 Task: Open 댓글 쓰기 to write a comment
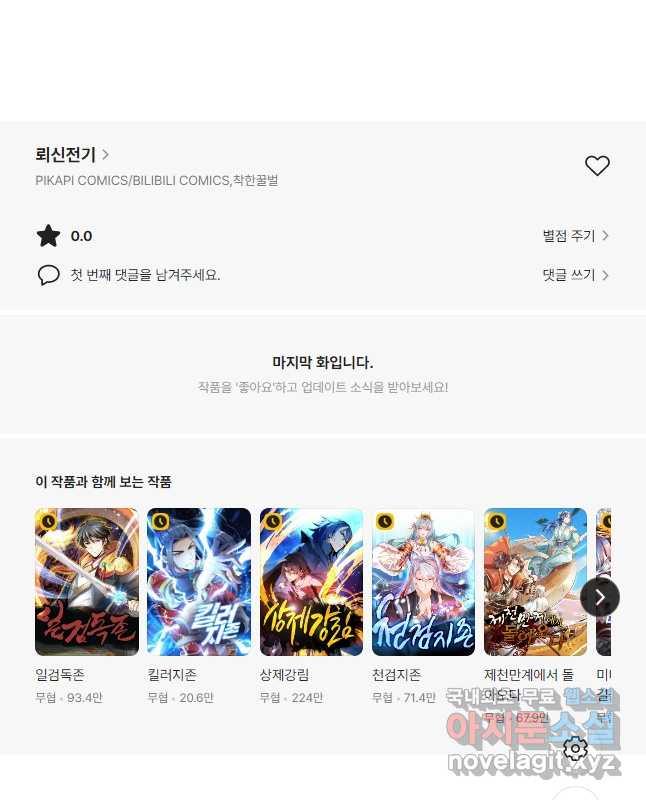click(x=575, y=275)
